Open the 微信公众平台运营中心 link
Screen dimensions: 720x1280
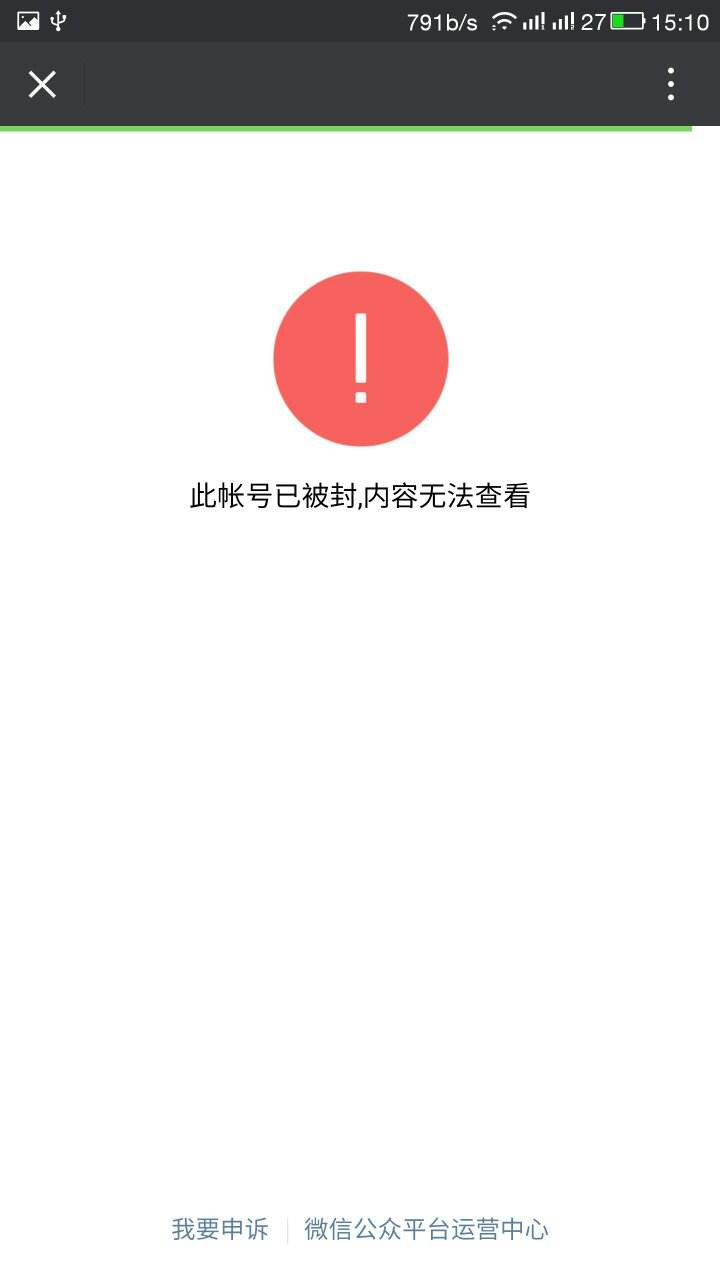[x=426, y=1229]
